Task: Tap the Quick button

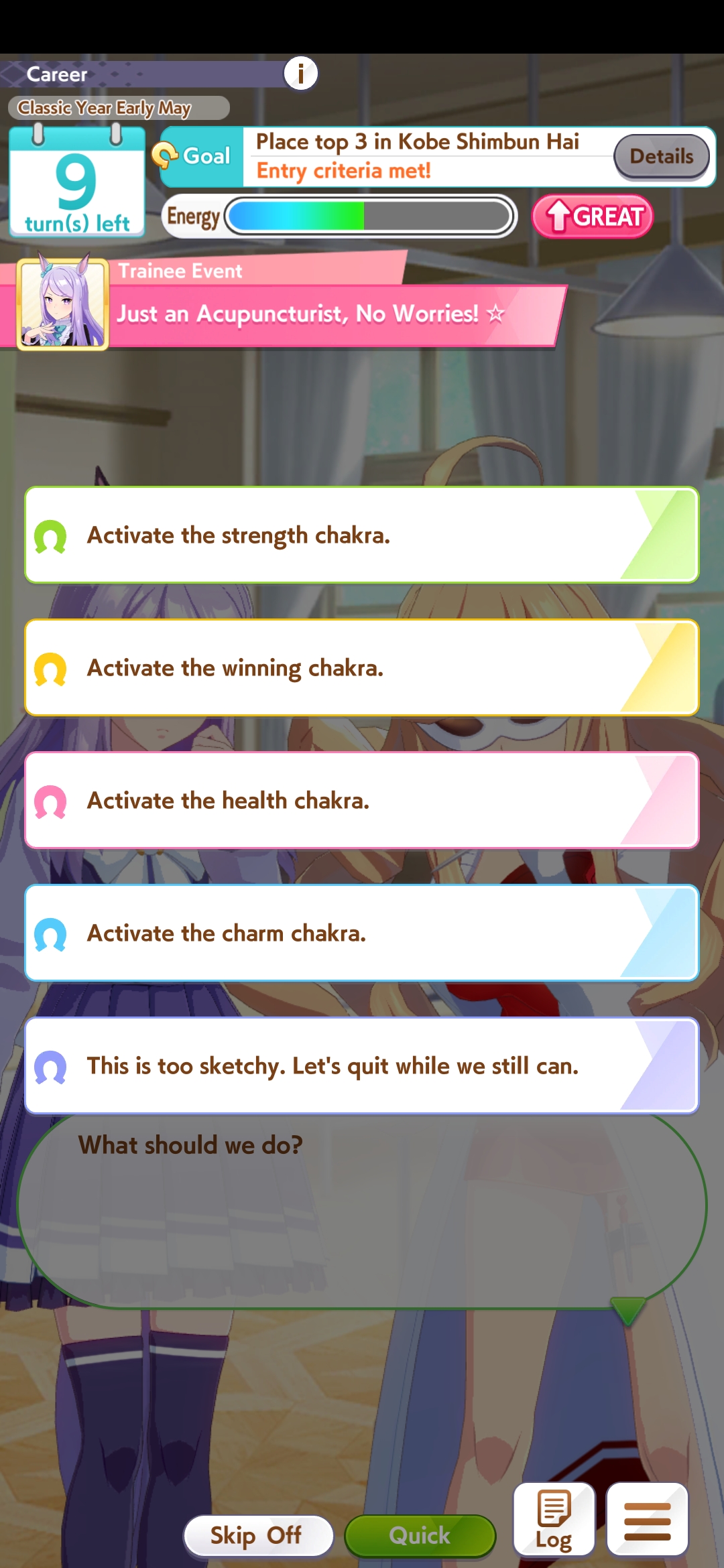Action: [420, 1535]
